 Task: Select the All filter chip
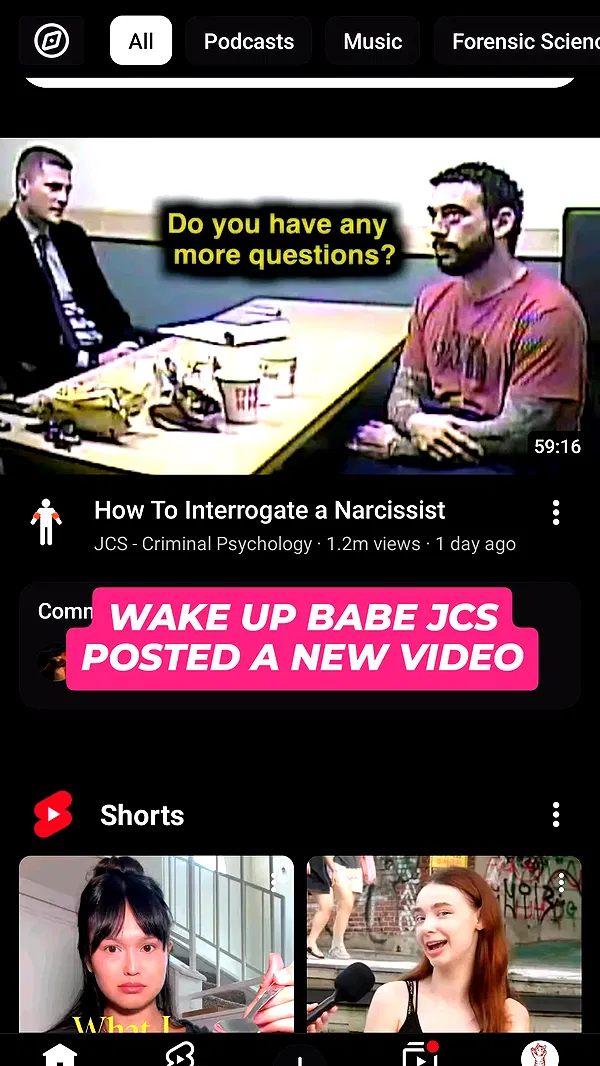click(141, 41)
